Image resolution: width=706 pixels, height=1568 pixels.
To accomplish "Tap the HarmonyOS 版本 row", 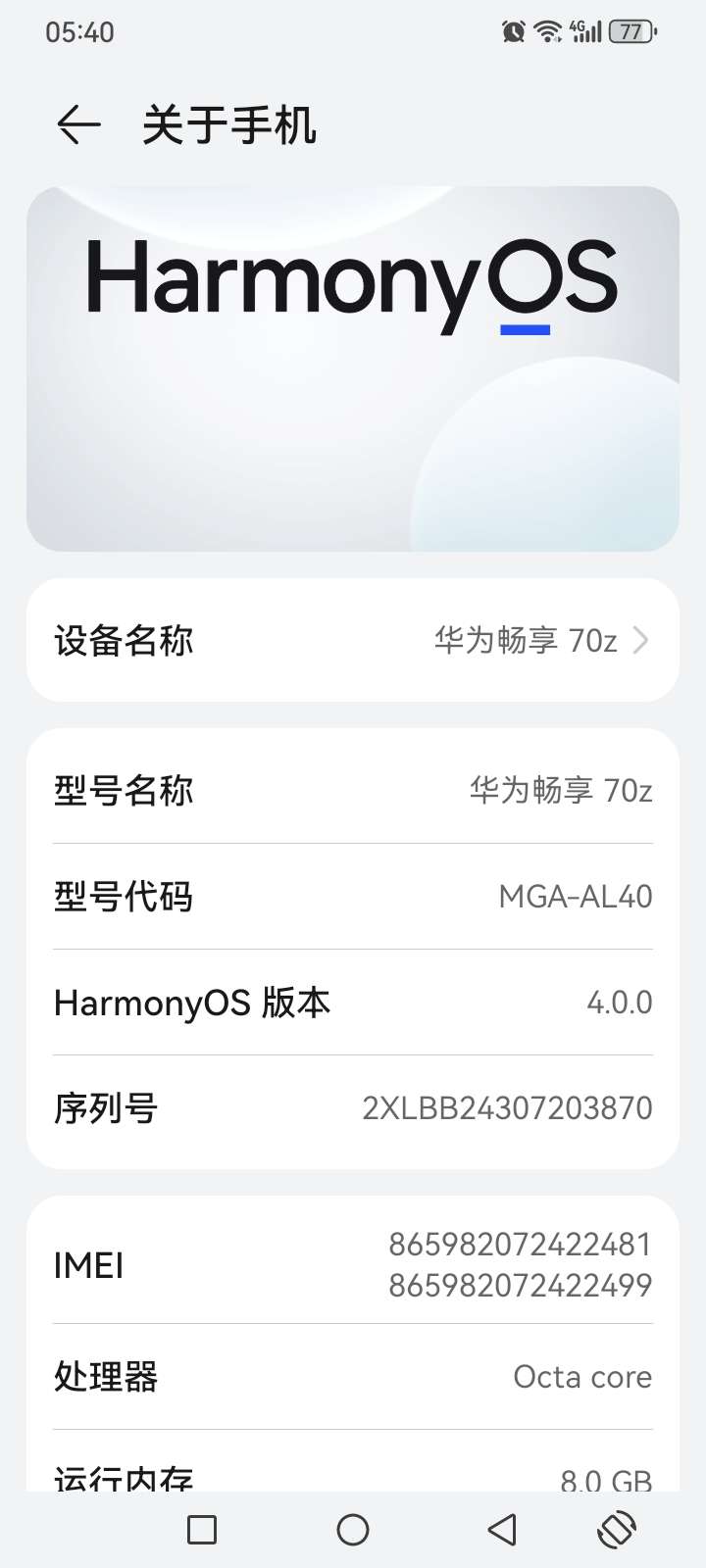I will pos(353,1003).
